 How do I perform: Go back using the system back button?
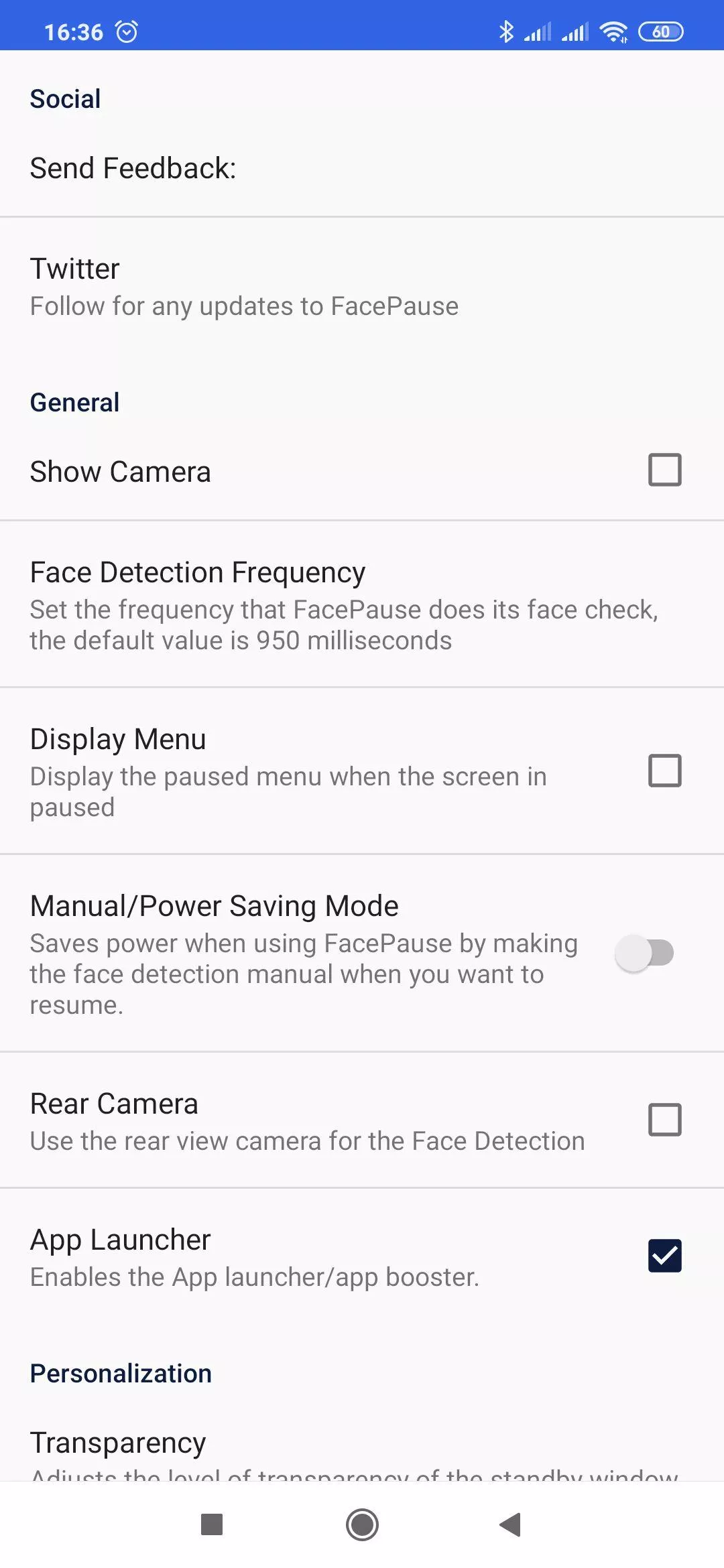click(511, 1525)
